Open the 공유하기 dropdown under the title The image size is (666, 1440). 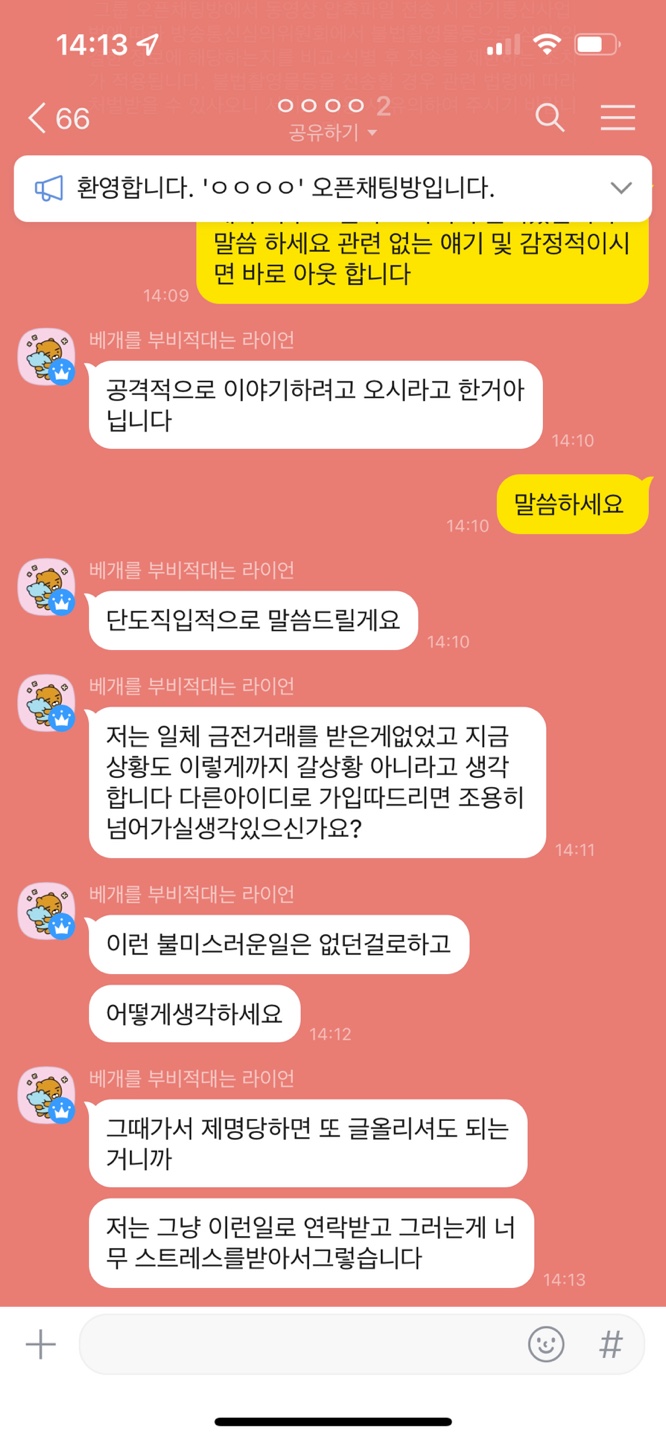click(333, 133)
